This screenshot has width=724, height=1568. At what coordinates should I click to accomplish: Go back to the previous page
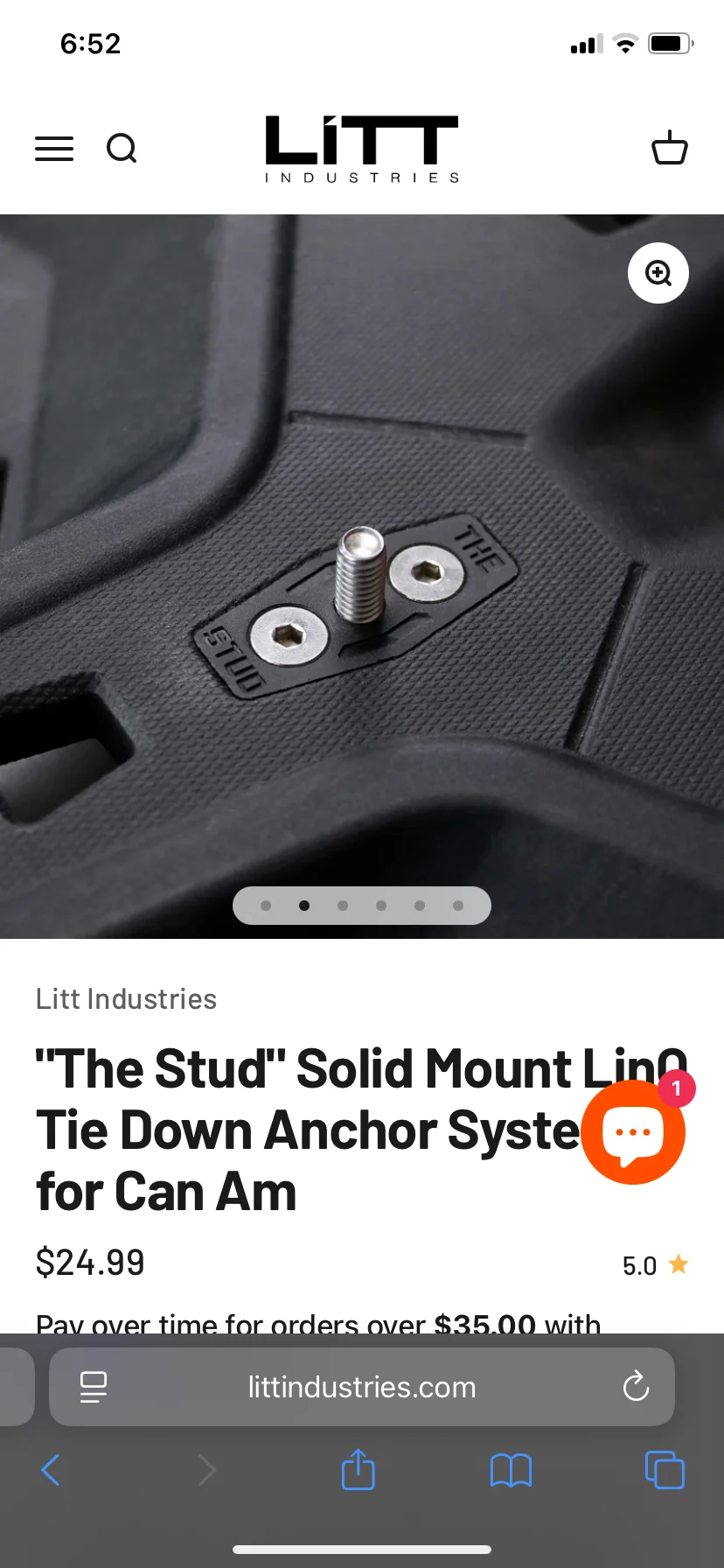point(51,1470)
